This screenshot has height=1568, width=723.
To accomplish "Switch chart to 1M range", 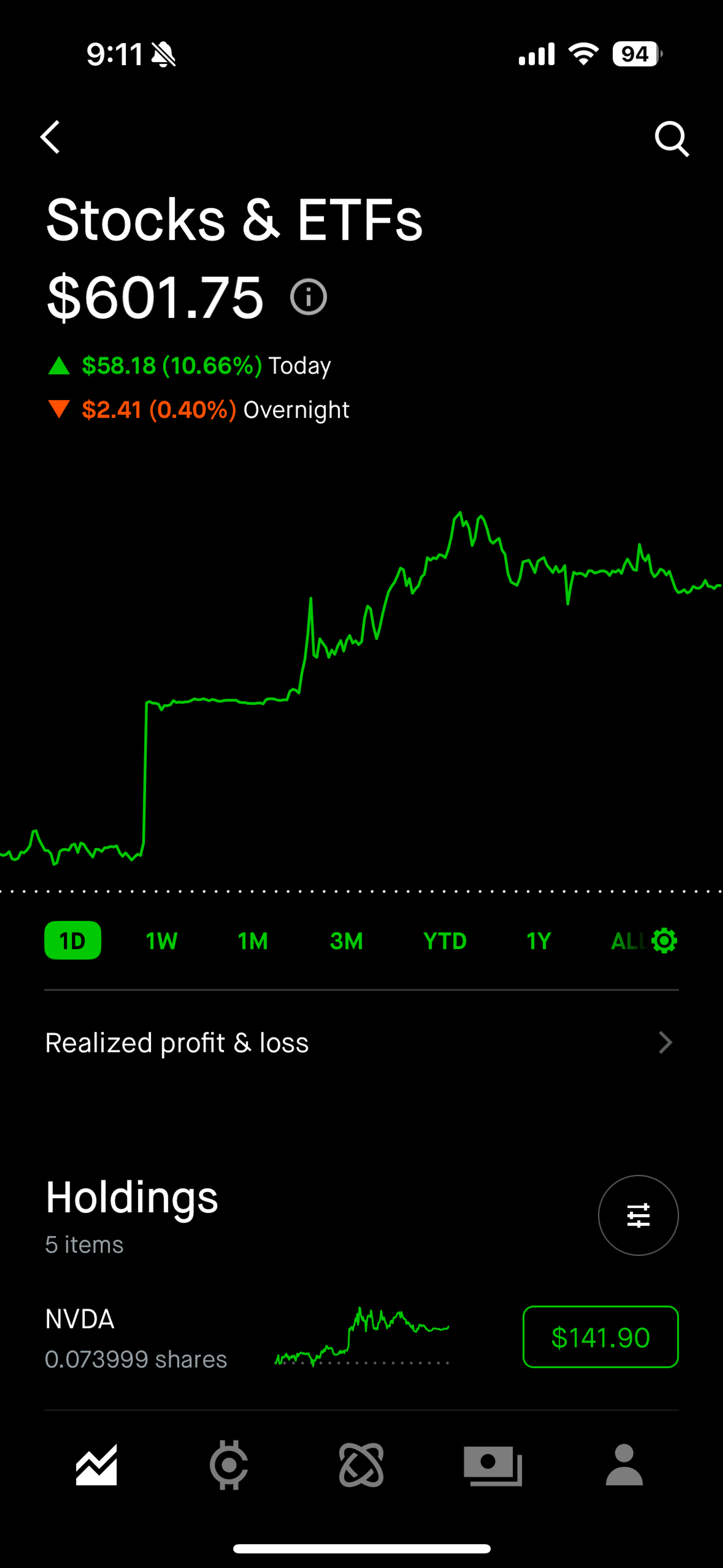I will [x=252, y=941].
